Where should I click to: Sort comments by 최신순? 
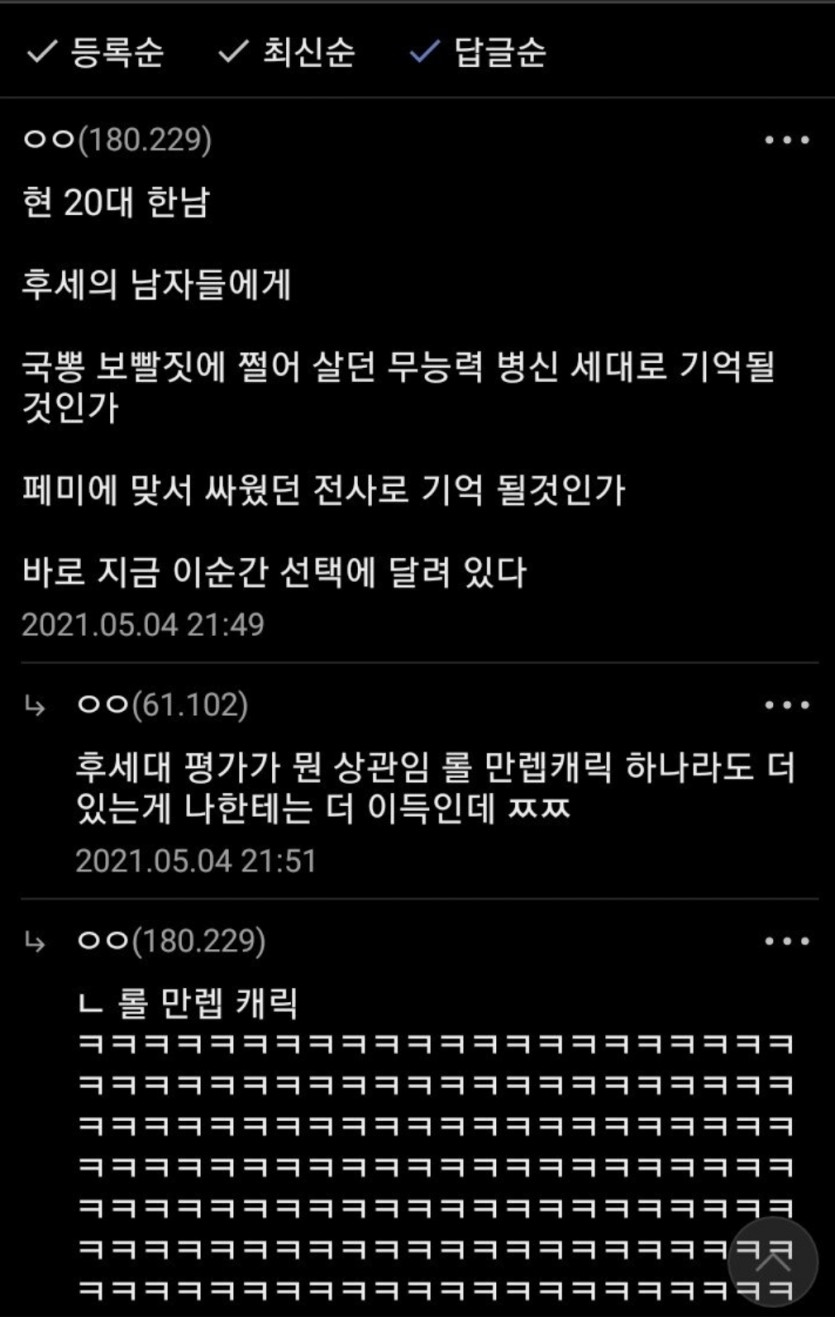(287, 53)
